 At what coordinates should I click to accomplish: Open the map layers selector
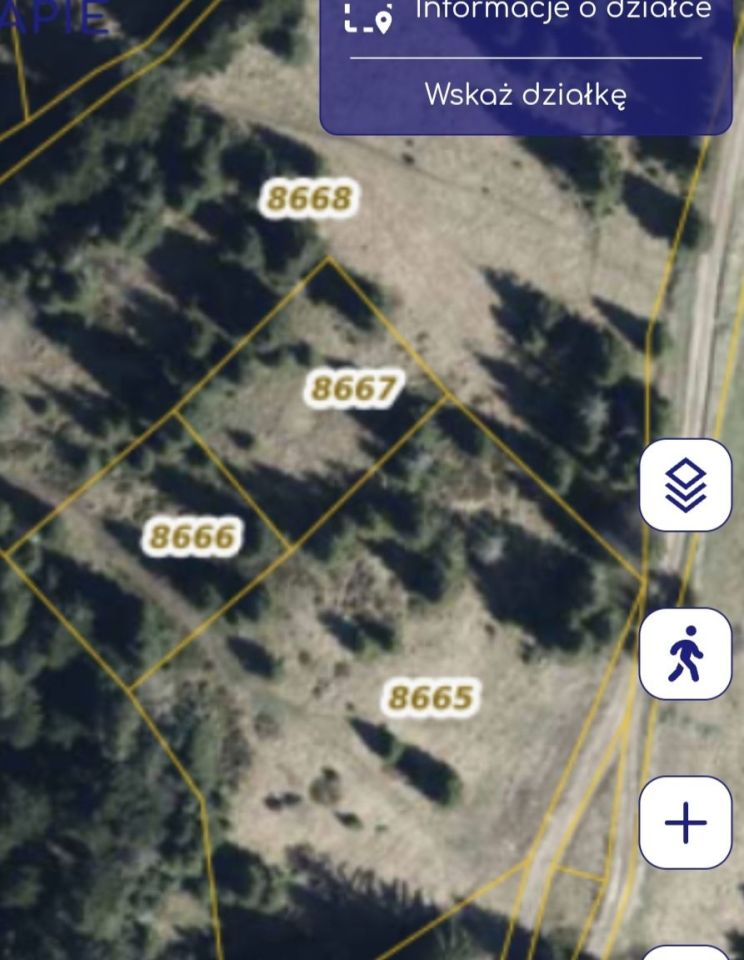685,486
